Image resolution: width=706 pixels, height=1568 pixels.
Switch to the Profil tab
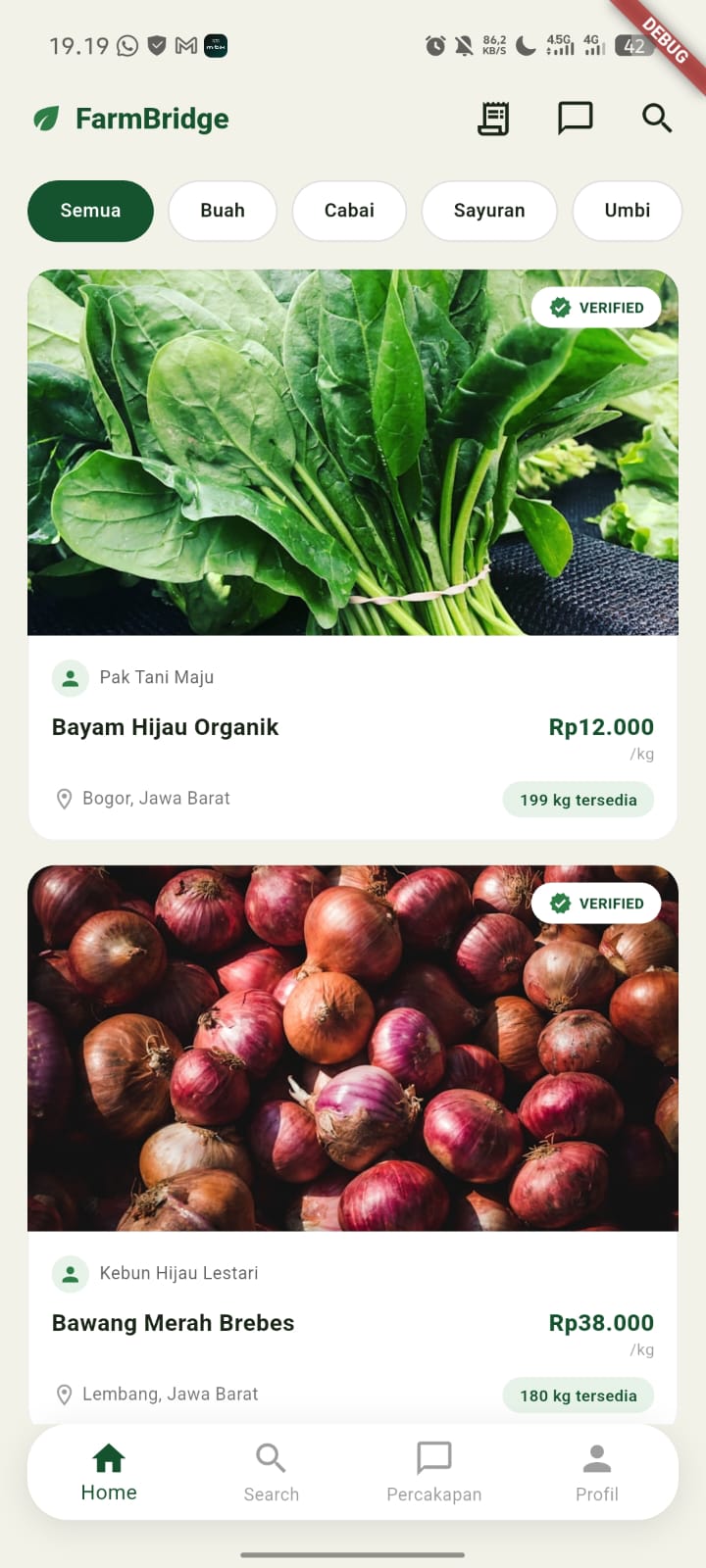pos(597,1473)
